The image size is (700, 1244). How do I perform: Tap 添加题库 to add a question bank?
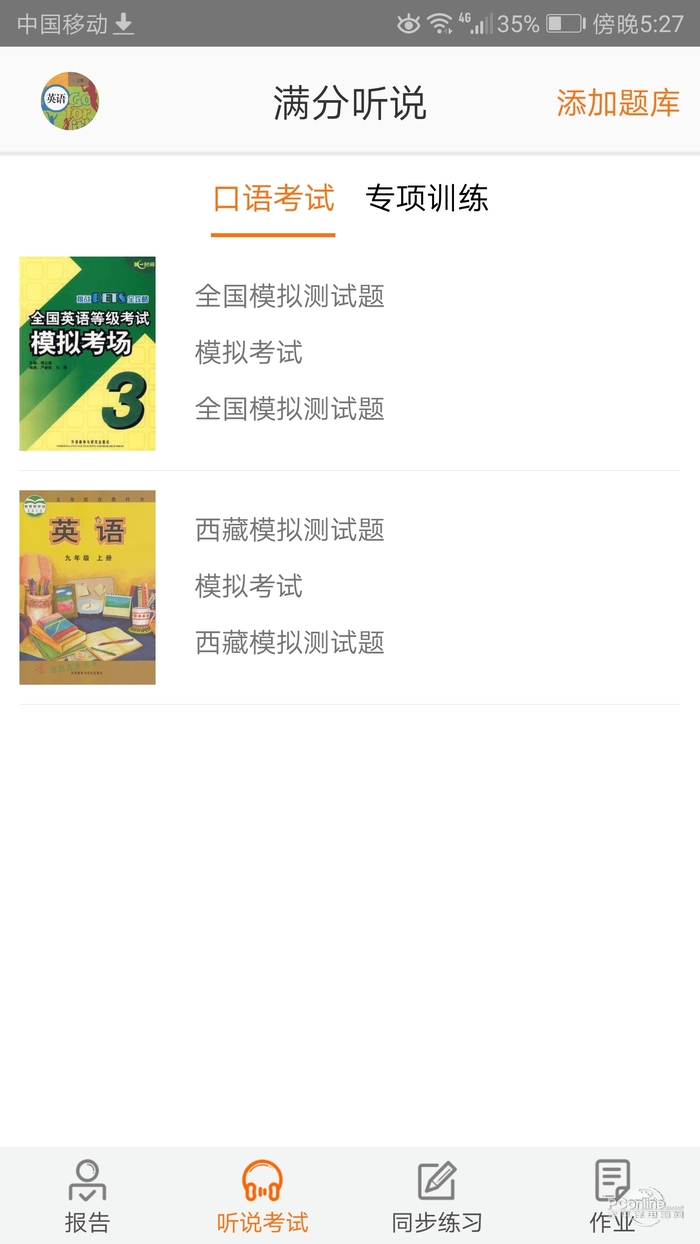[617, 103]
